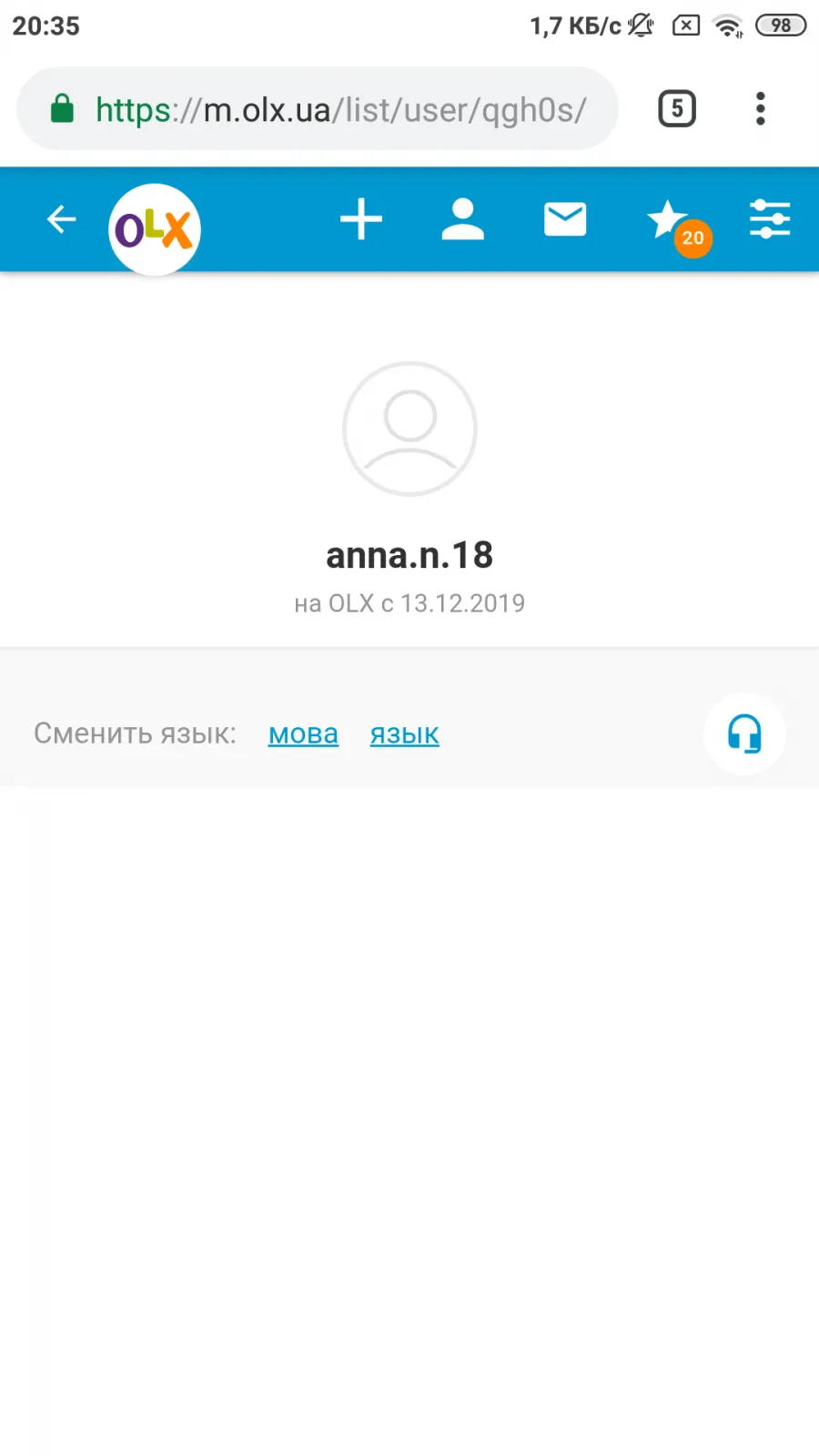Open the browser tab switcher
This screenshot has height=1456, width=819.
pyautogui.click(x=677, y=109)
